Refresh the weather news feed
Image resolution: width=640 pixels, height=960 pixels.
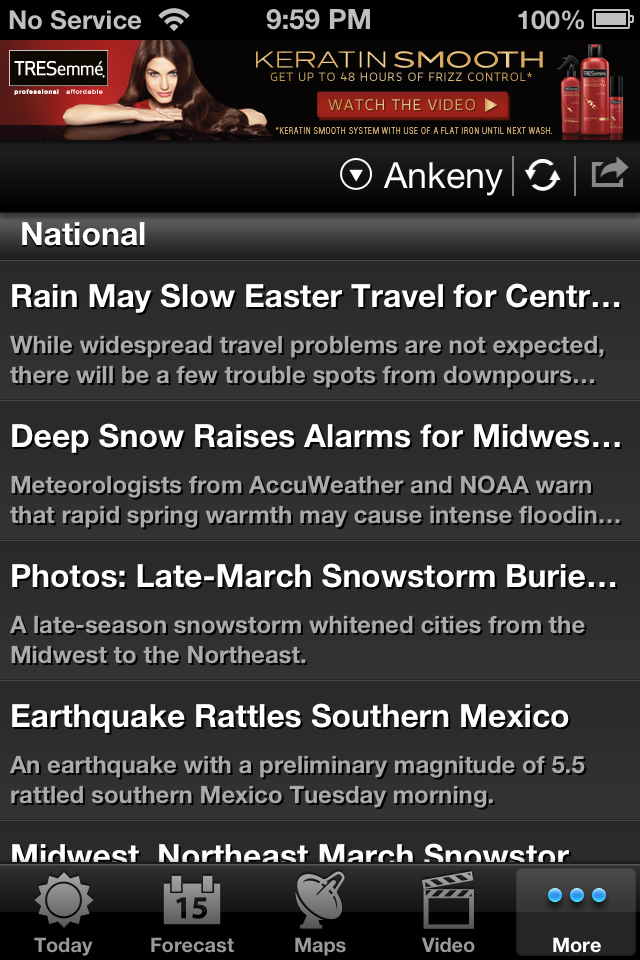click(543, 176)
